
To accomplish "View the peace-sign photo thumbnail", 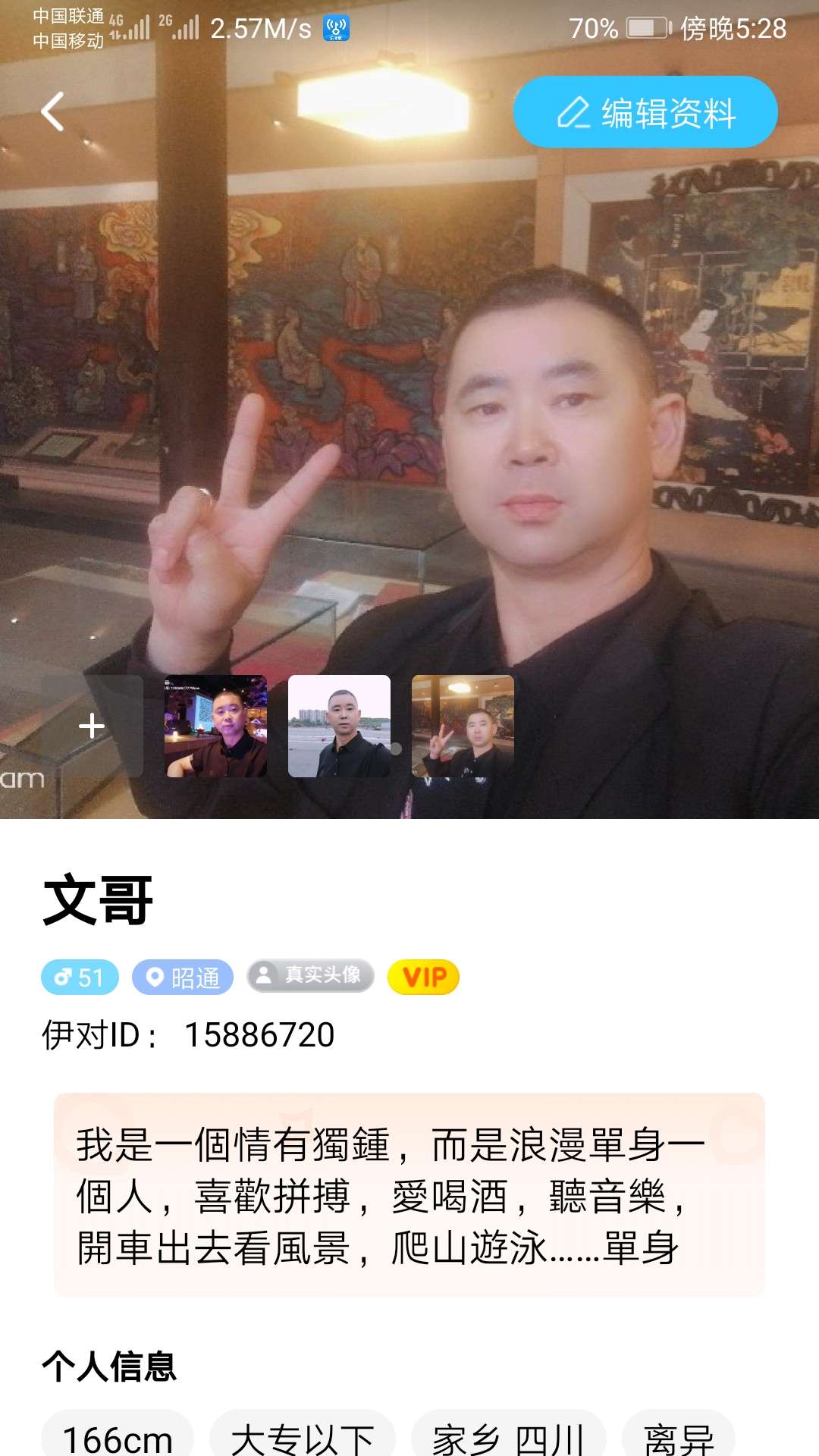I will pos(463,726).
